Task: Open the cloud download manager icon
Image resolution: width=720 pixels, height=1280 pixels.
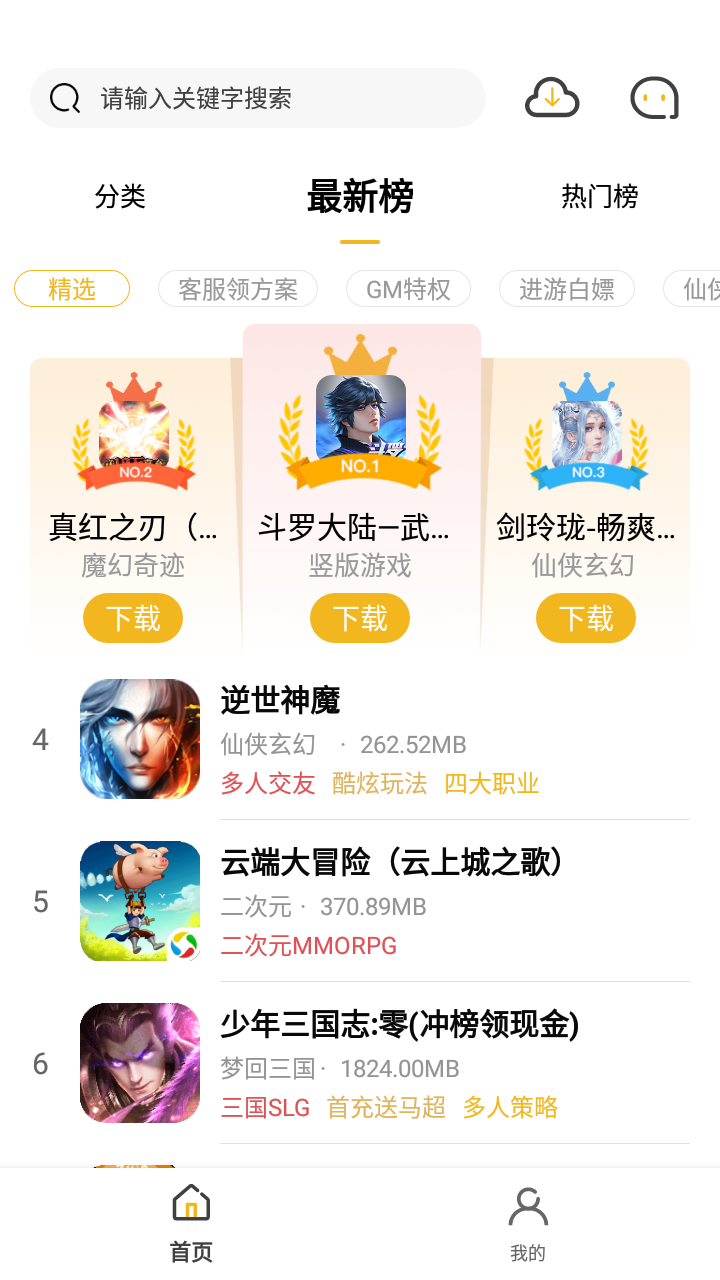Action: [552, 98]
